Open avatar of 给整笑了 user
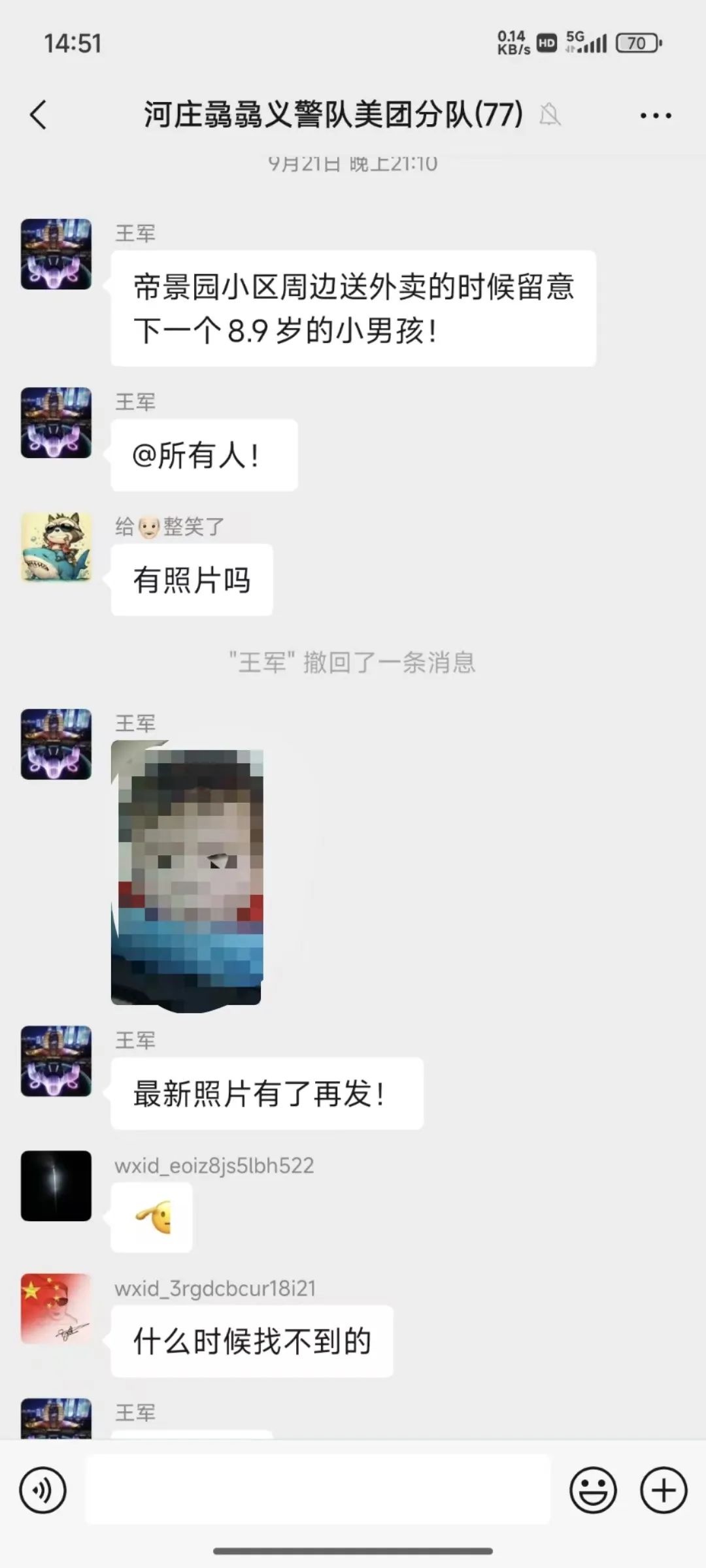This screenshot has width=706, height=1568. click(56, 547)
